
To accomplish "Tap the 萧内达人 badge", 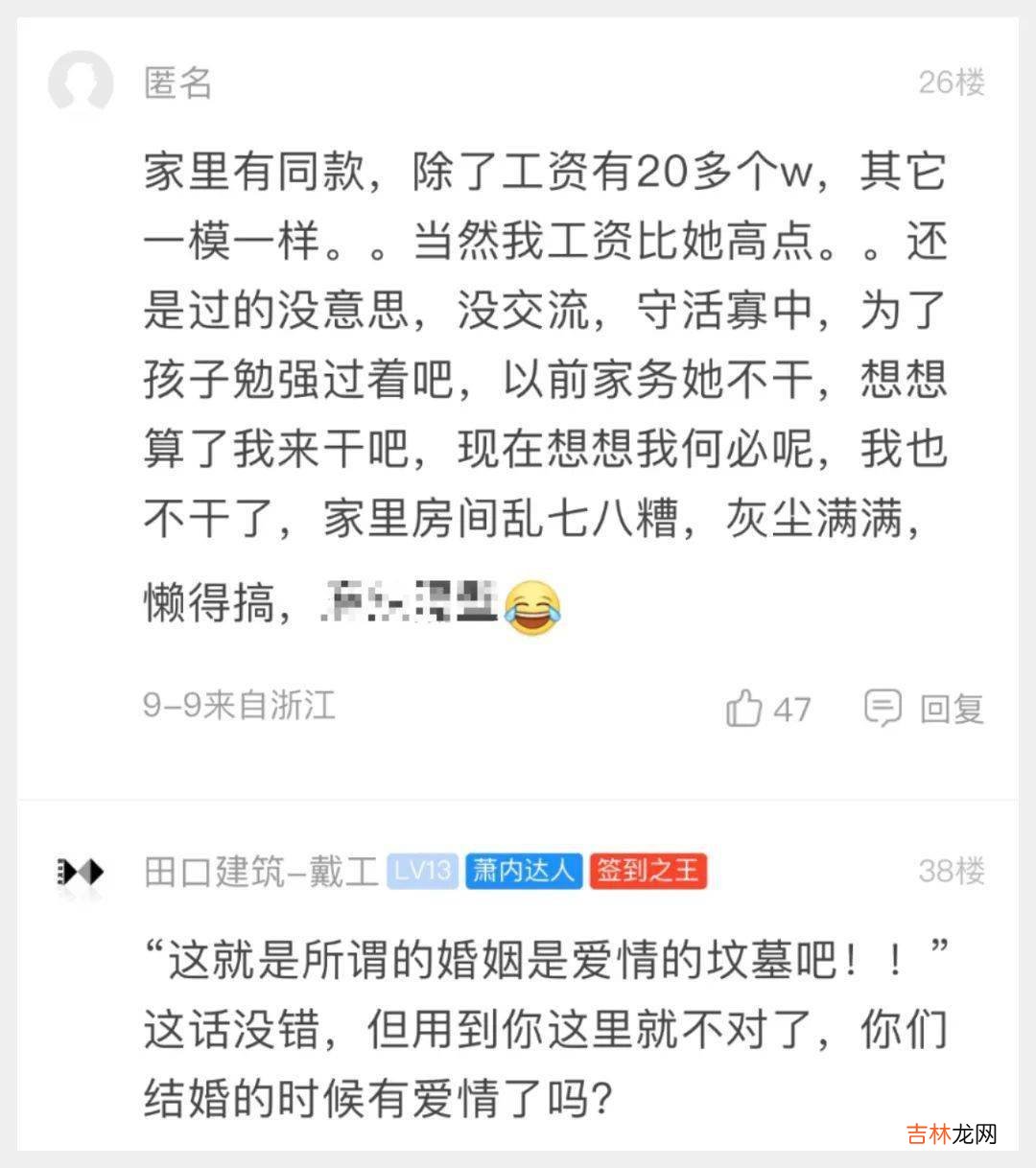I will pos(524,871).
